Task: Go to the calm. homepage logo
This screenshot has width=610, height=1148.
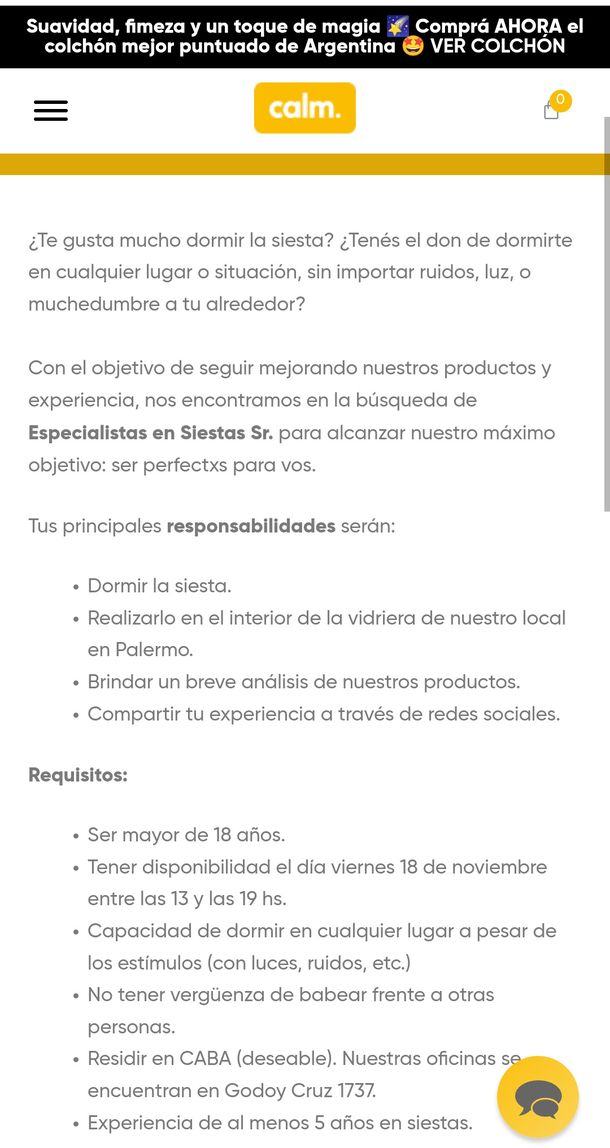Action: point(305,108)
